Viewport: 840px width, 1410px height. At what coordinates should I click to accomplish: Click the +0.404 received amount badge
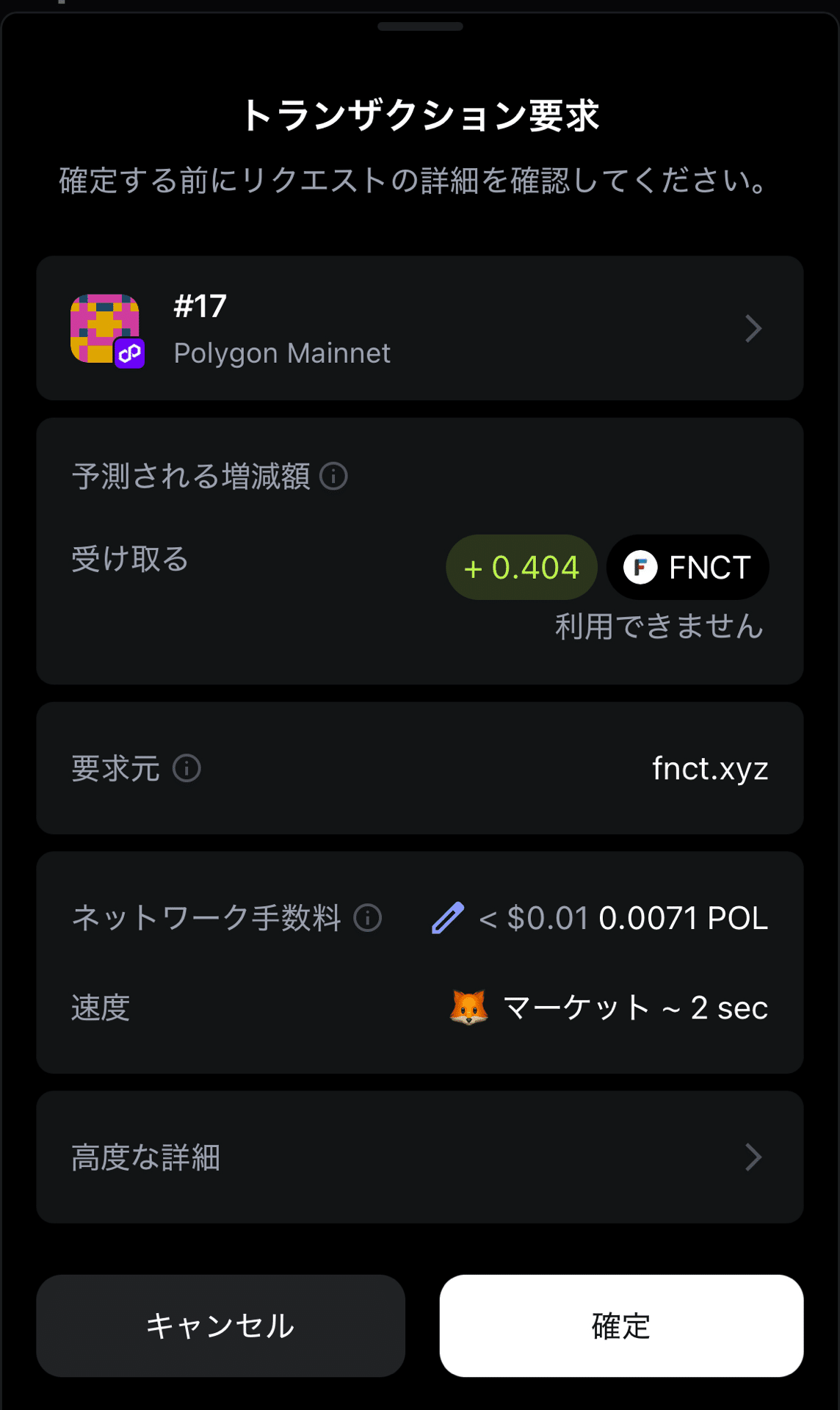pyautogui.click(x=521, y=567)
